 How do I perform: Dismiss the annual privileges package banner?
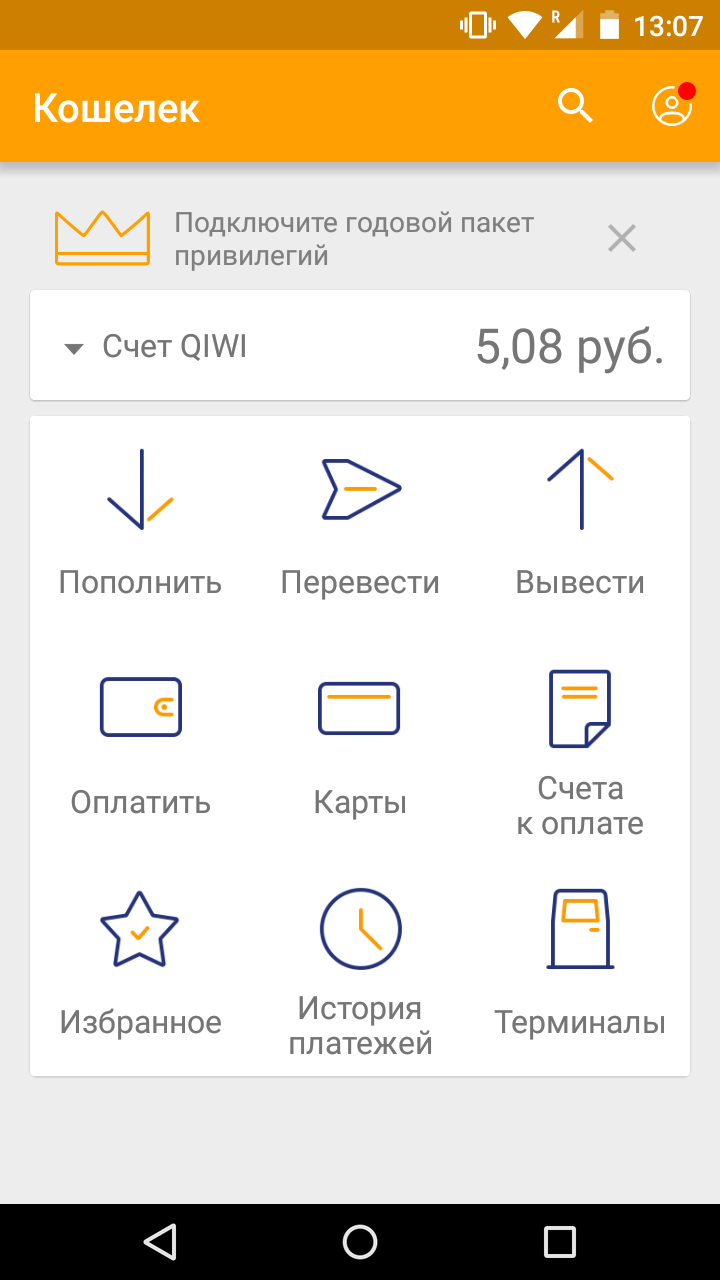[622, 238]
